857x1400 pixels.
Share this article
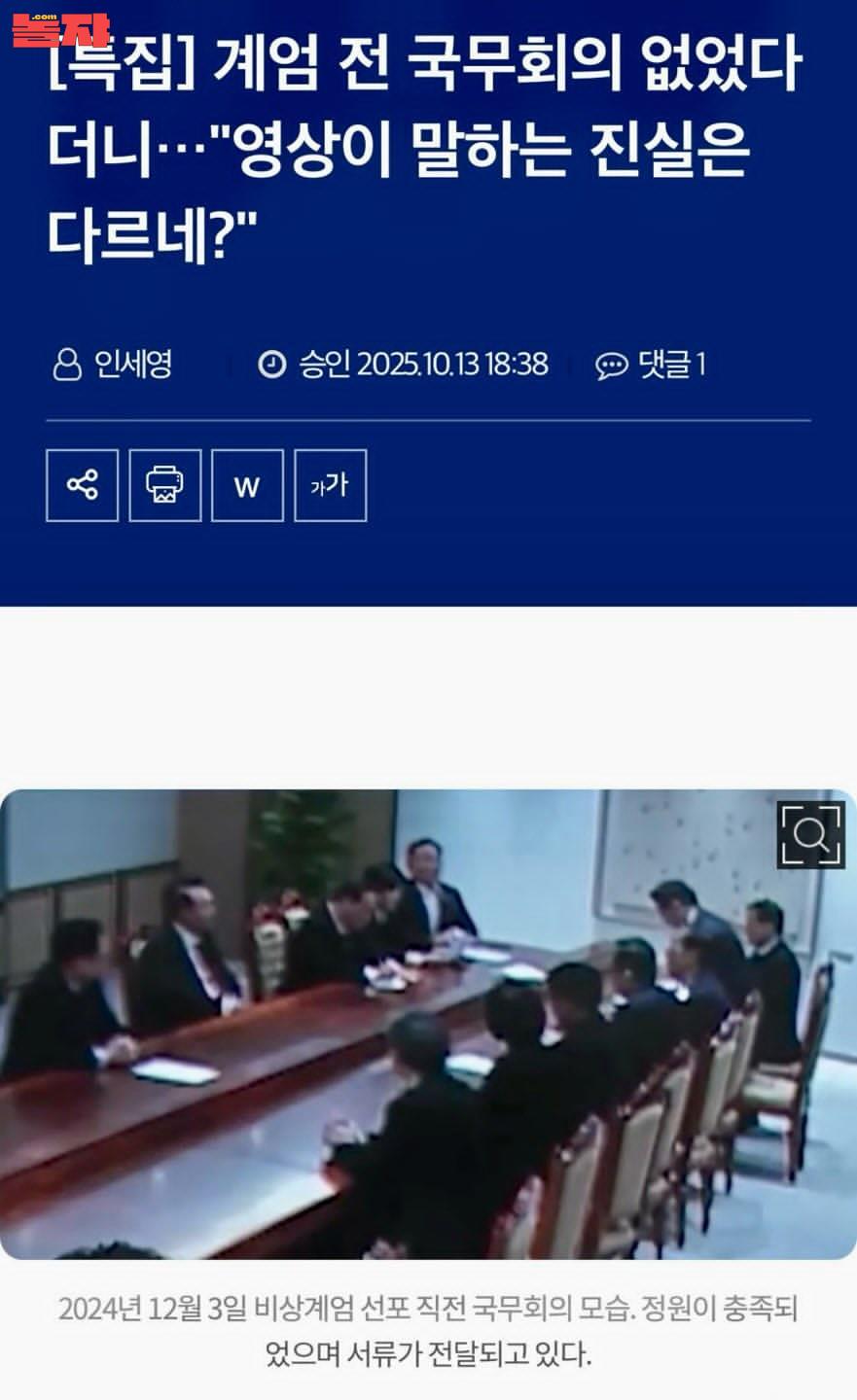(x=82, y=485)
